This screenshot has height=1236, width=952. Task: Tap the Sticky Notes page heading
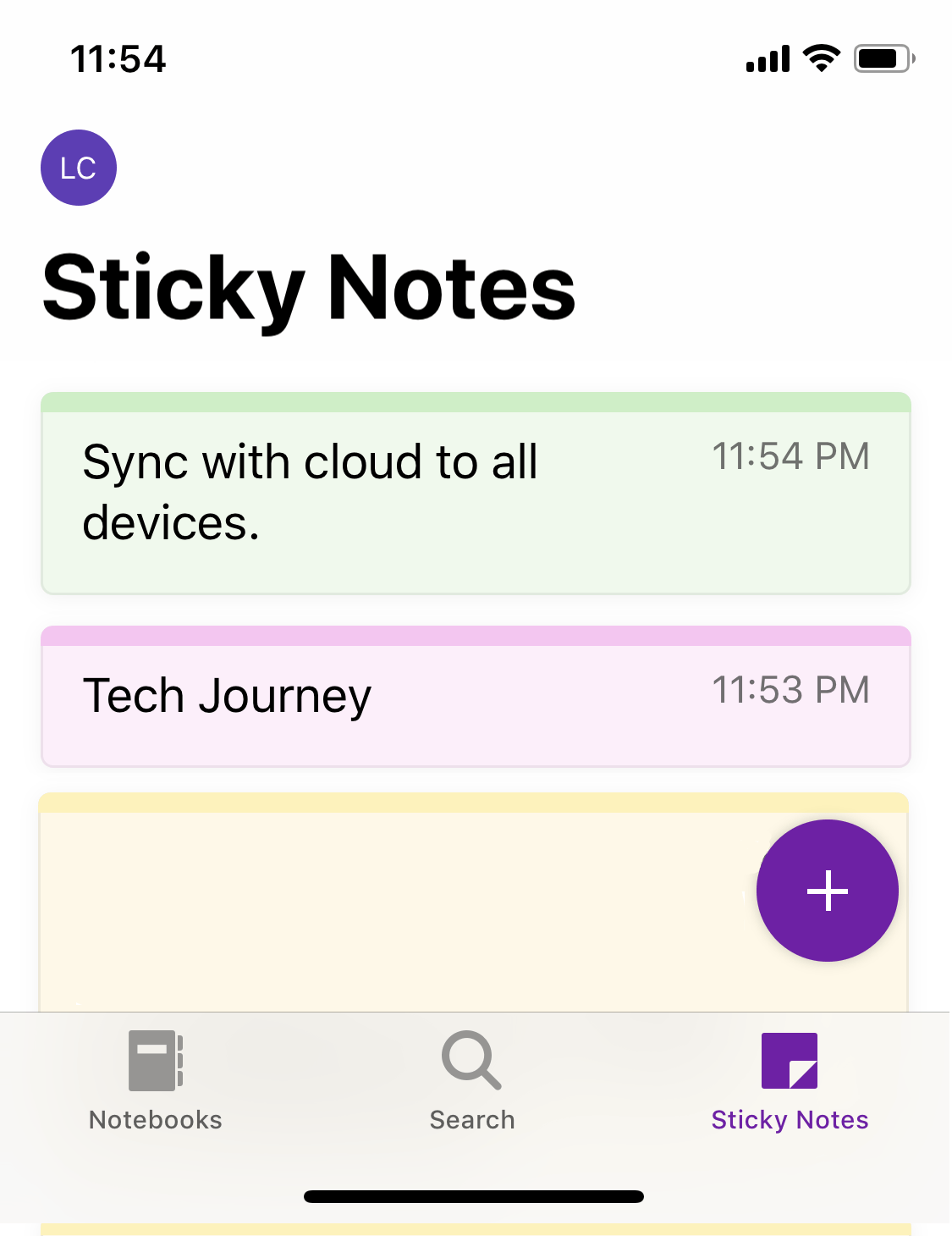pyautogui.click(x=310, y=289)
